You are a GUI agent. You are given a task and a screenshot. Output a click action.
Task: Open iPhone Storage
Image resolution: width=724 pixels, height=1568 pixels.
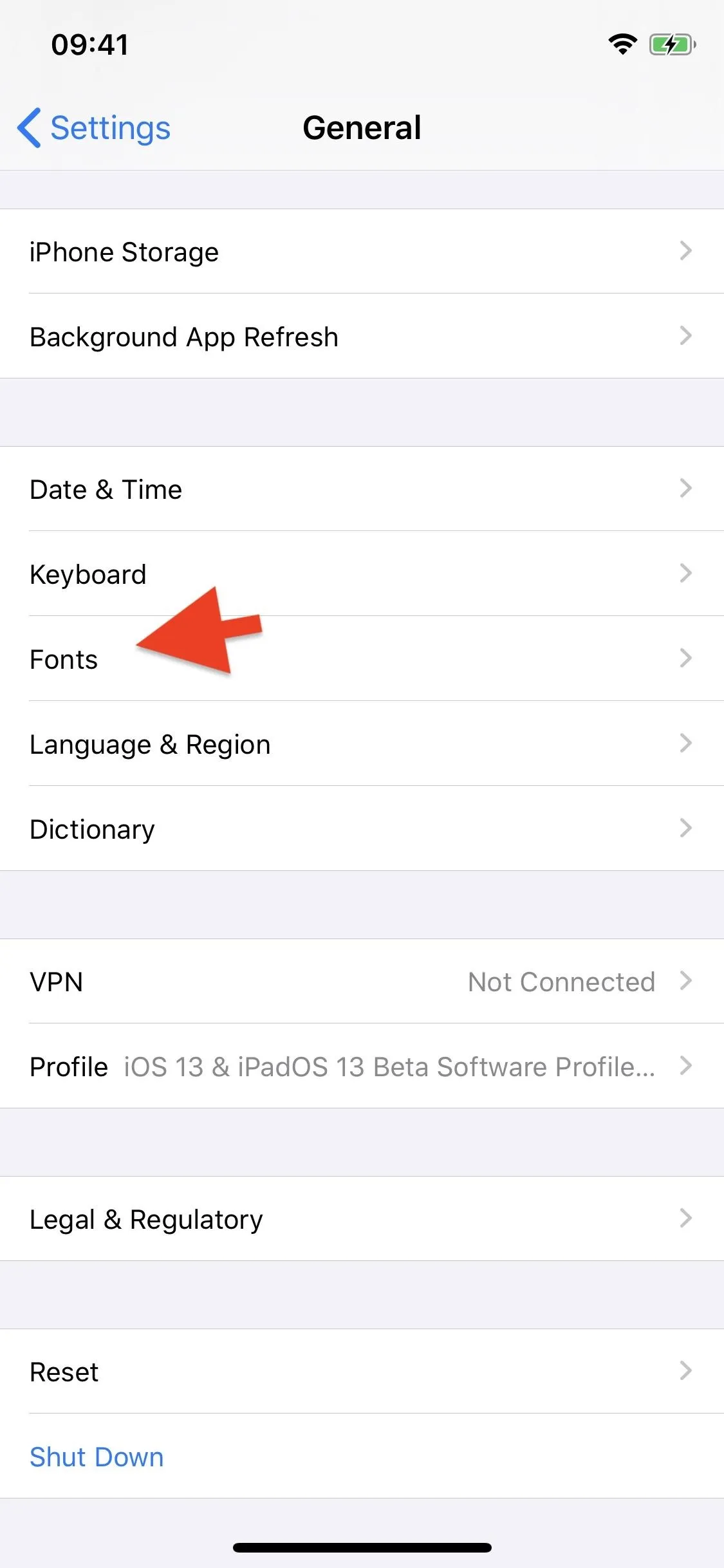pyautogui.click(x=362, y=251)
